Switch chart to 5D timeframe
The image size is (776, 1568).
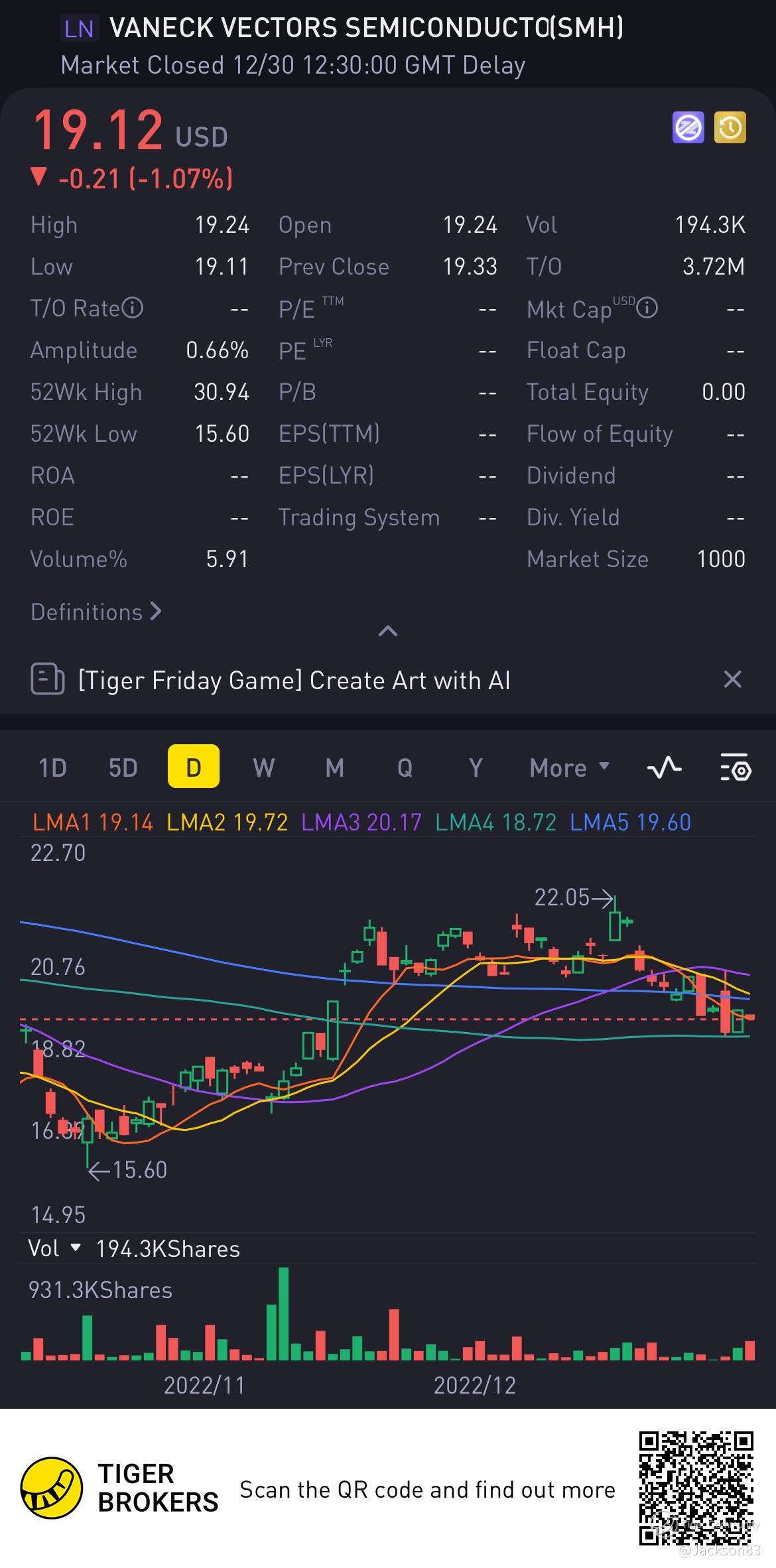pos(123,768)
